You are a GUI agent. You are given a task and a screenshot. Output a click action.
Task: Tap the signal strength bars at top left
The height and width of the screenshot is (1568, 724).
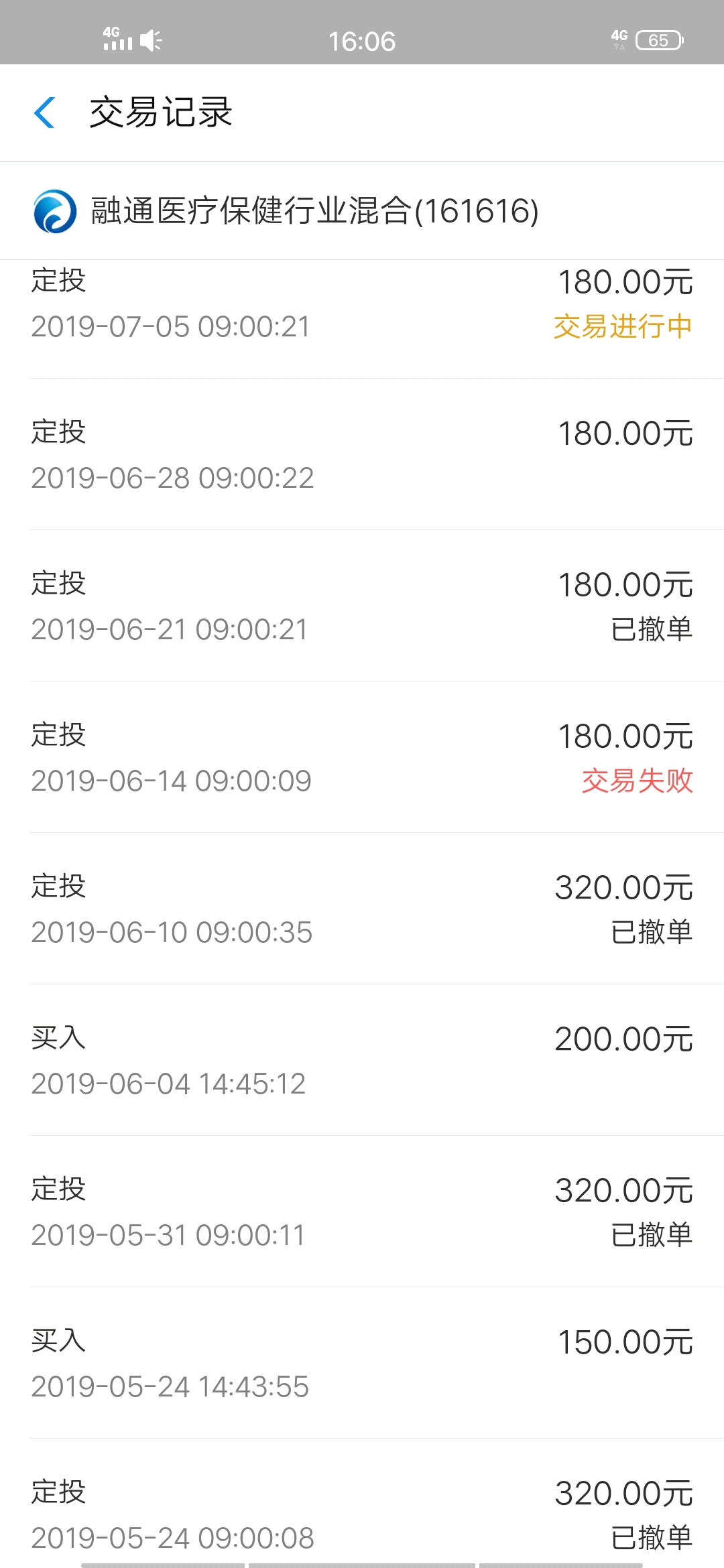click(x=117, y=46)
